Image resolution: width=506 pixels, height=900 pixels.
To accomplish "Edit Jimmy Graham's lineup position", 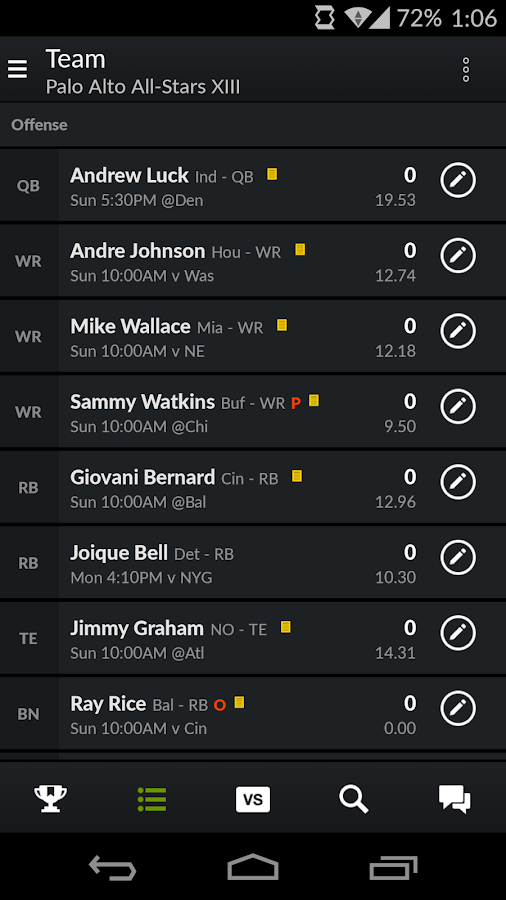I will 458,633.
